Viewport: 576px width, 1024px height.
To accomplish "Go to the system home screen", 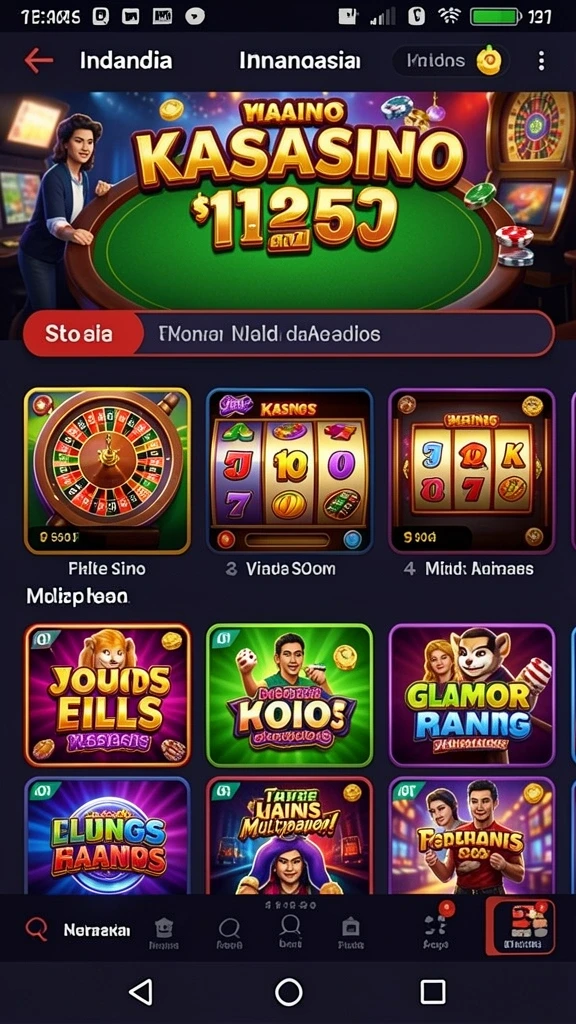I will [x=289, y=992].
